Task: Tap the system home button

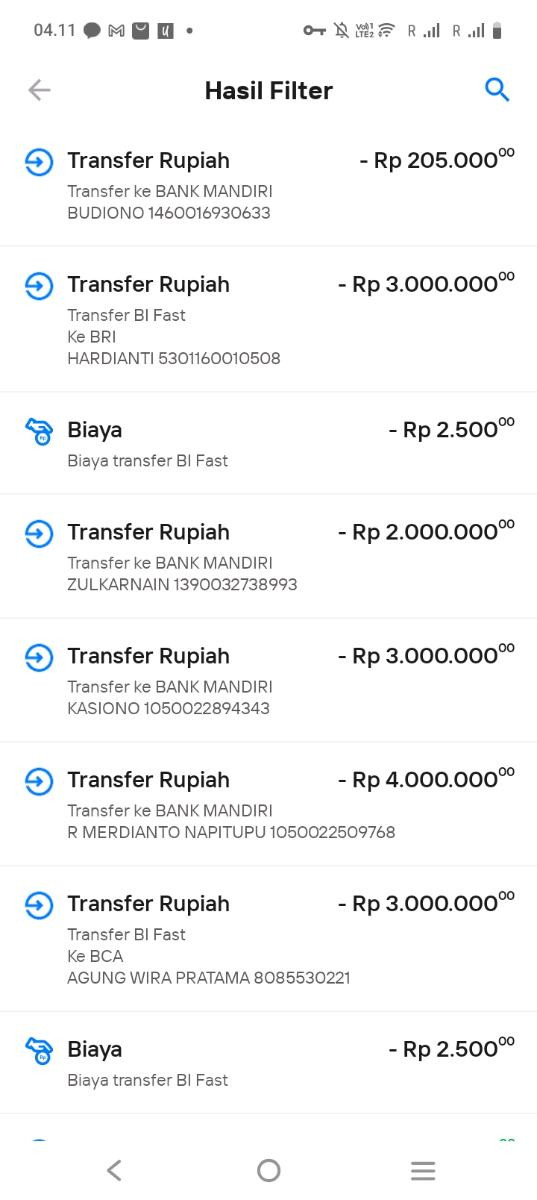Action: [x=268, y=1170]
